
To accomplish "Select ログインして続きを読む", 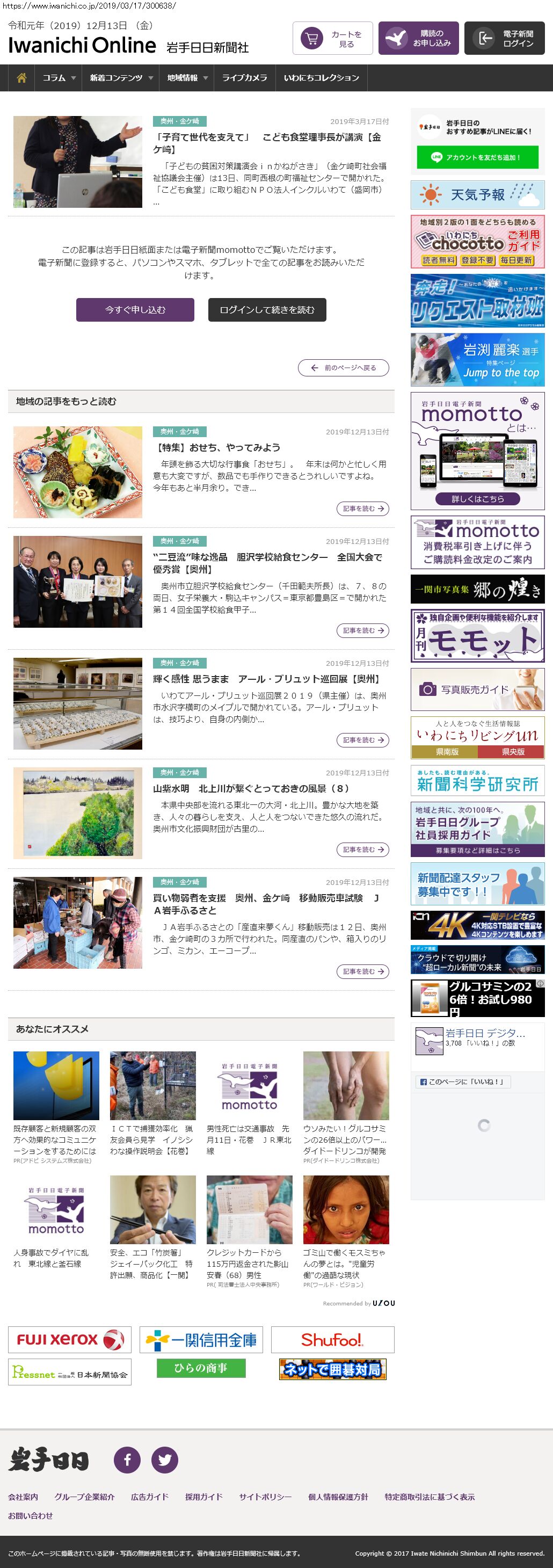I will tap(266, 310).
